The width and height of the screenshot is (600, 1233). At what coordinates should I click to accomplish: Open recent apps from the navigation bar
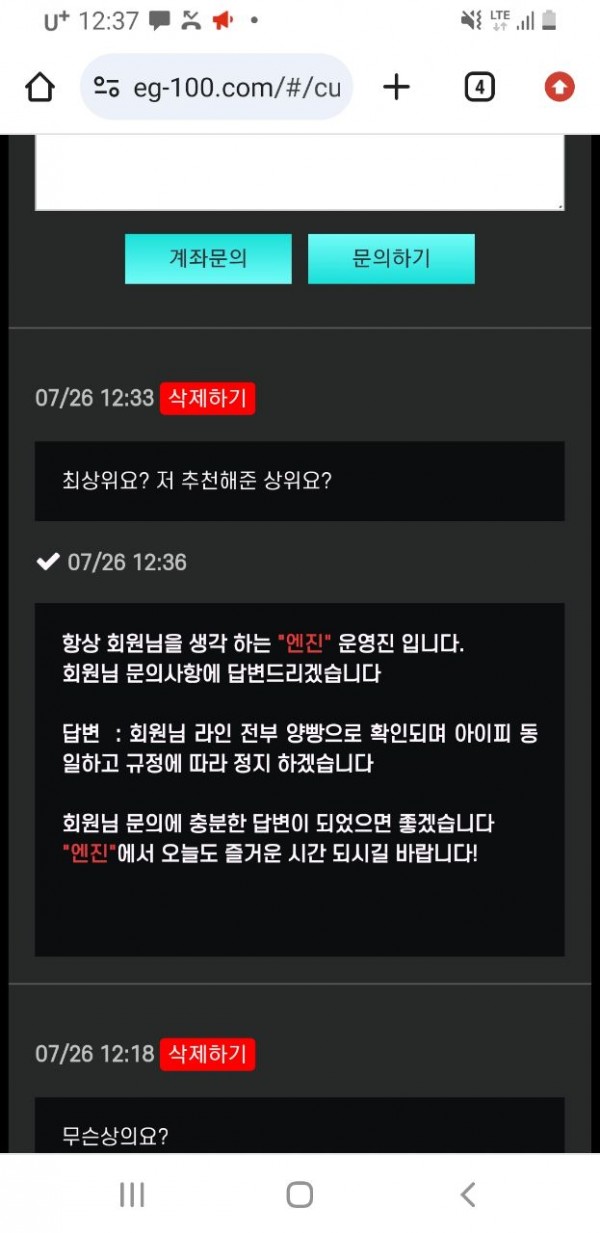132,1194
